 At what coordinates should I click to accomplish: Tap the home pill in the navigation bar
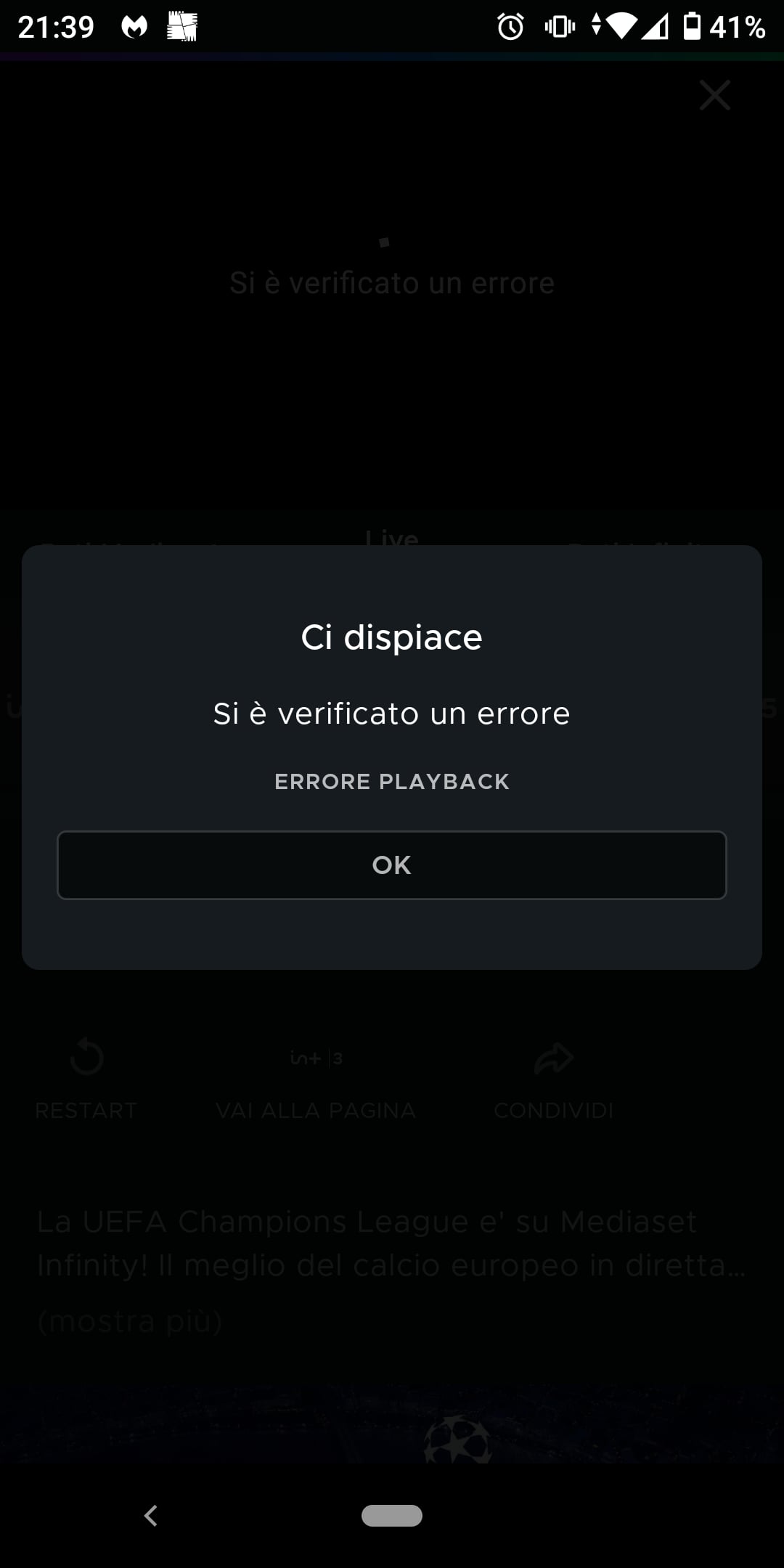pyautogui.click(x=392, y=1516)
